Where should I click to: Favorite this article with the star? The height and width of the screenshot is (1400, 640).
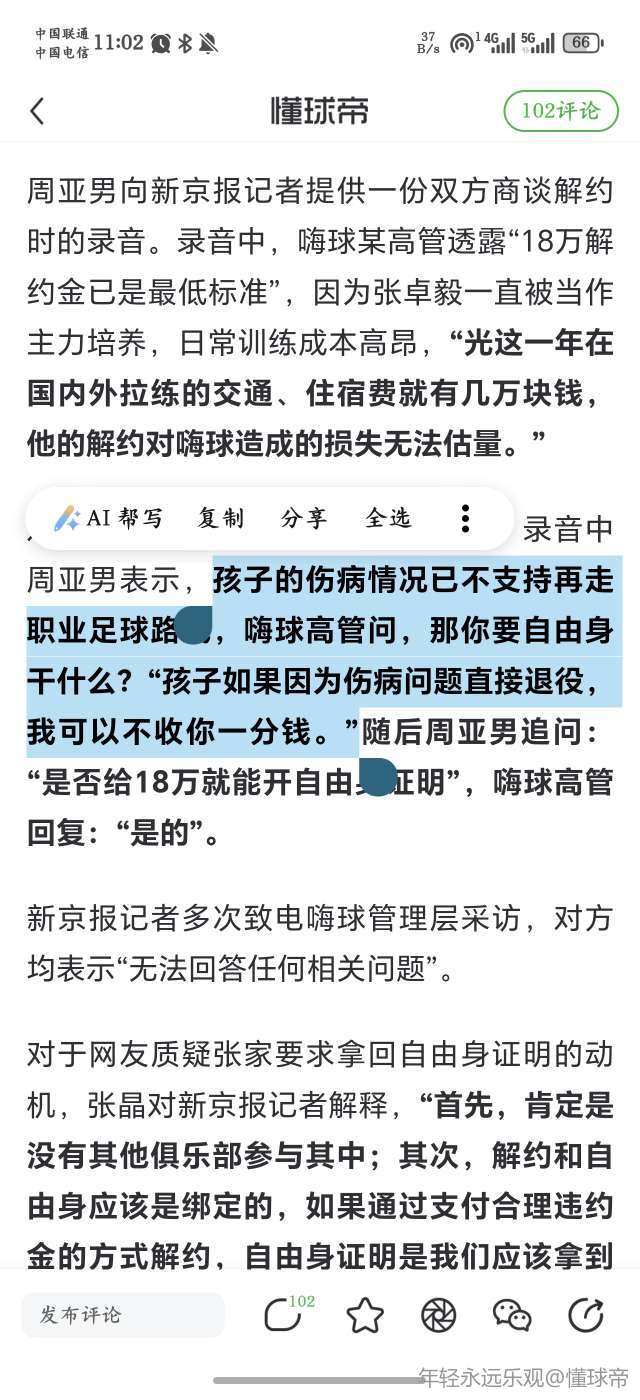point(364,1315)
